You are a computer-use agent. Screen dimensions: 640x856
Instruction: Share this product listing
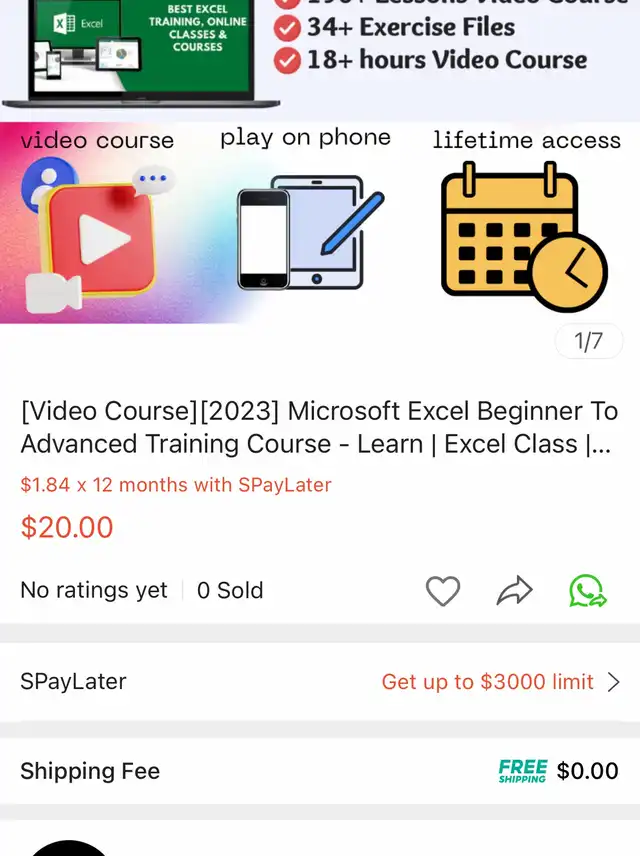coord(514,592)
